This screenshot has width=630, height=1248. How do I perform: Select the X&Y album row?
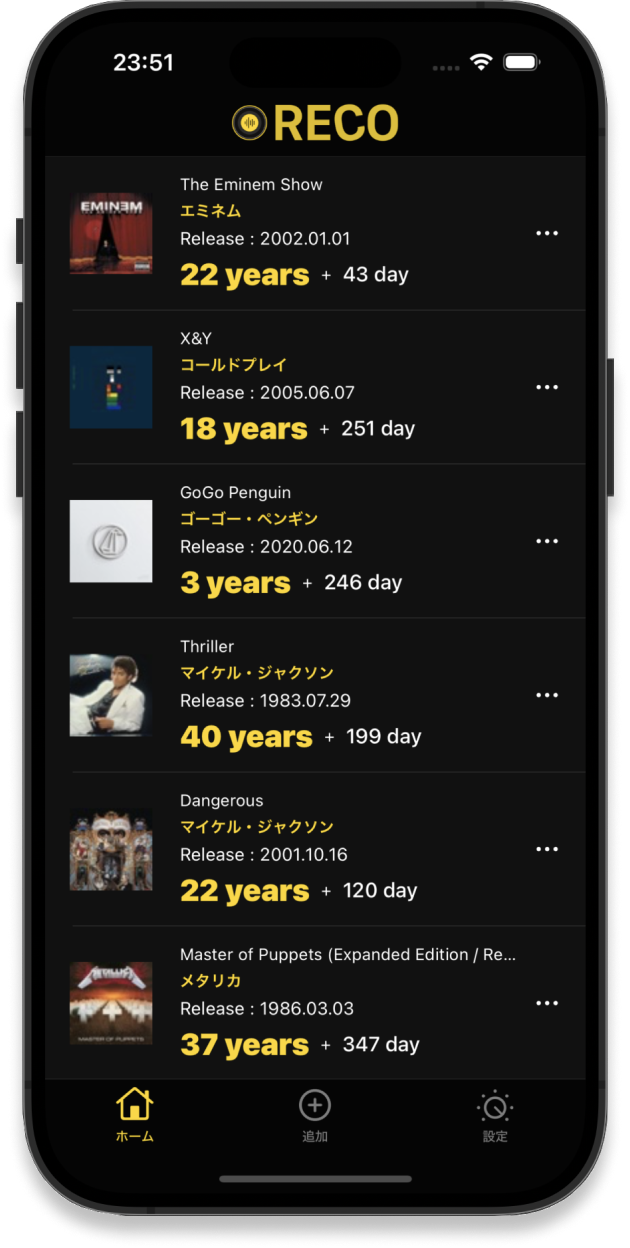pyautogui.click(x=300, y=387)
